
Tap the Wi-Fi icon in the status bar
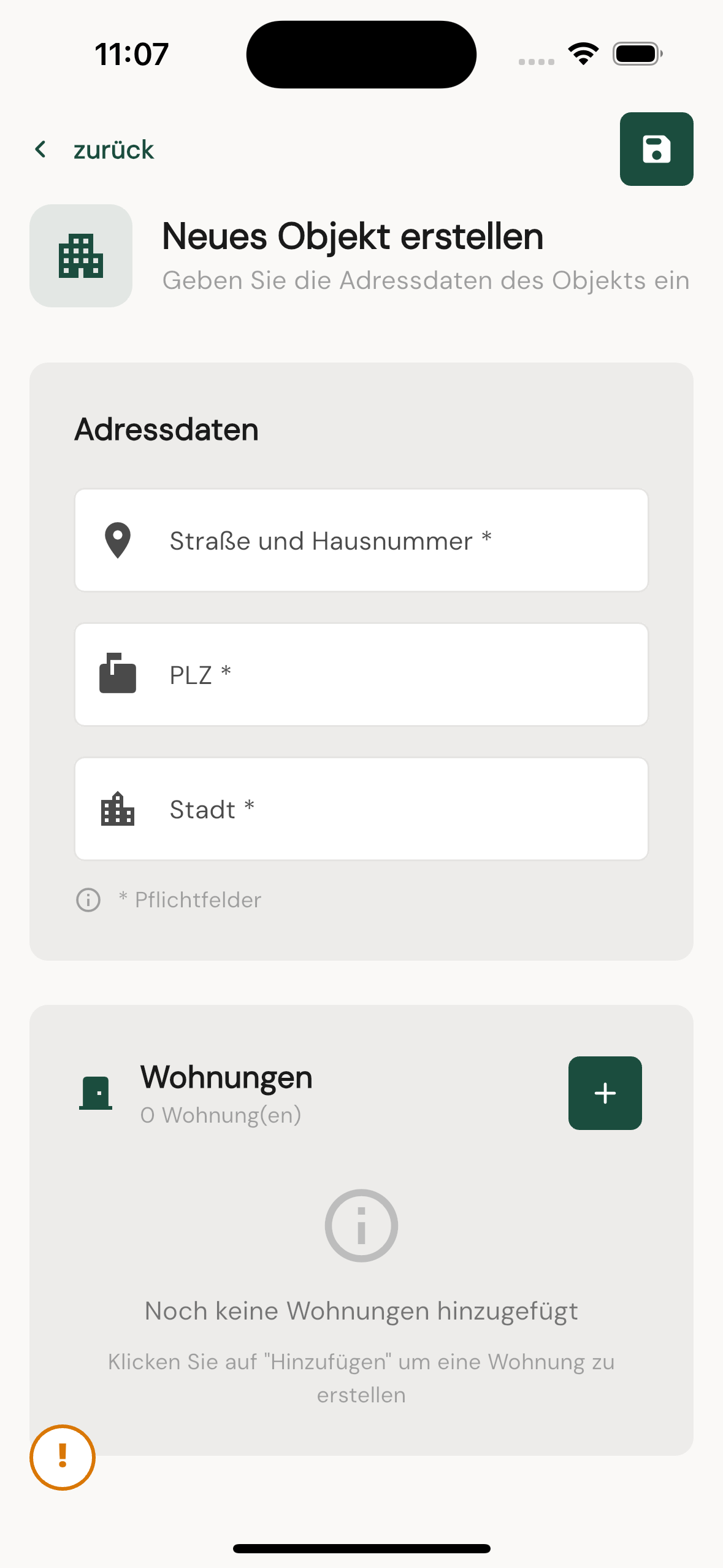[x=582, y=53]
